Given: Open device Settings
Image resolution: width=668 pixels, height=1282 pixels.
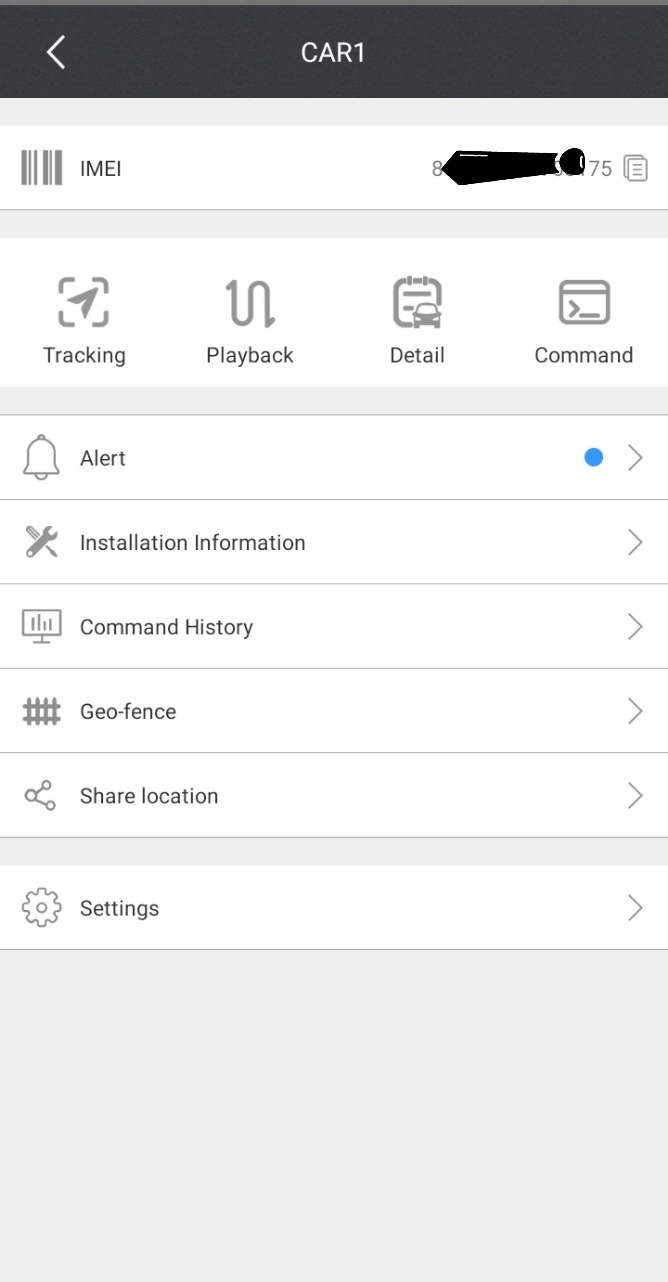Looking at the screenshot, I should (334, 908).
